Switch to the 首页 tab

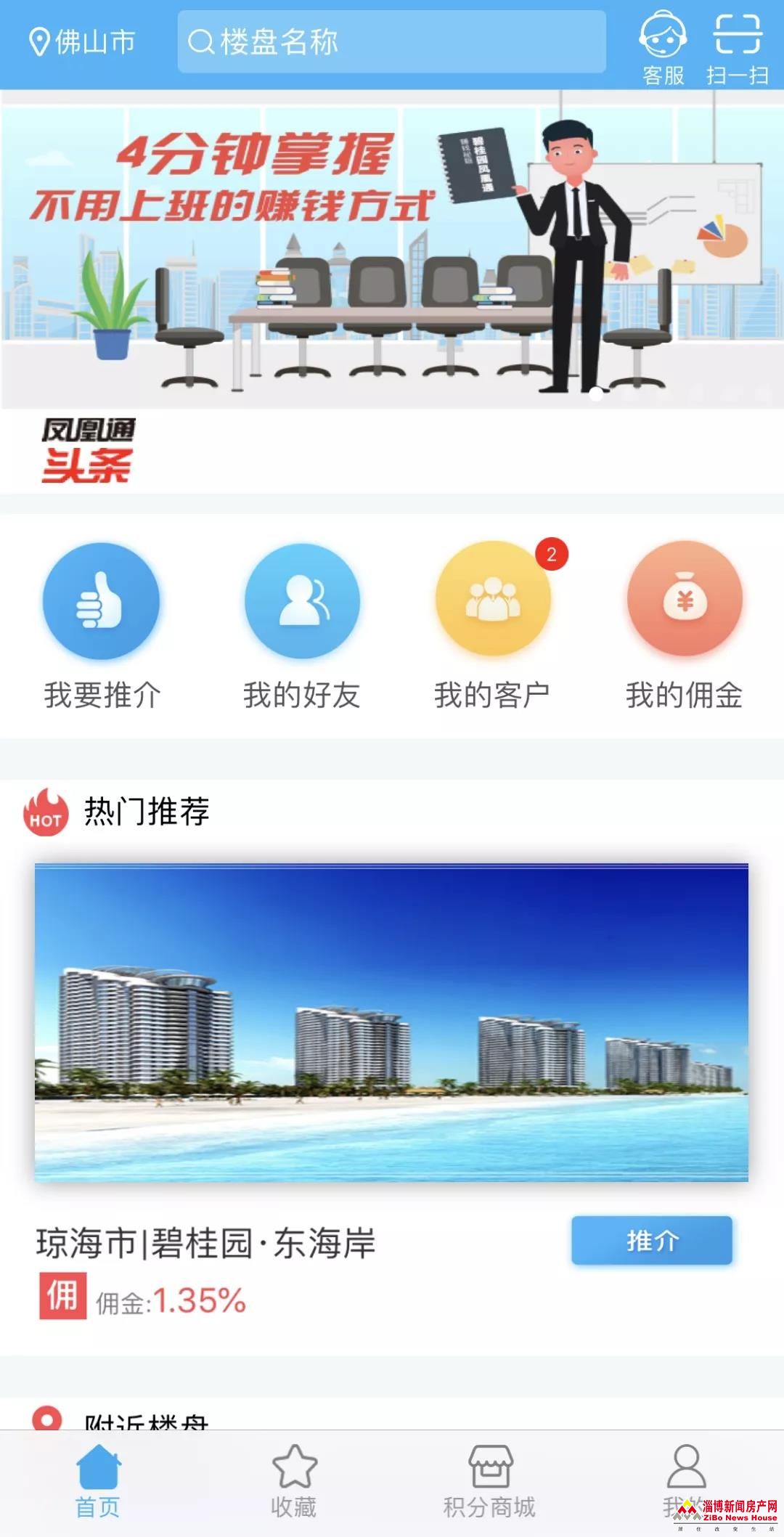[98, 1483]
